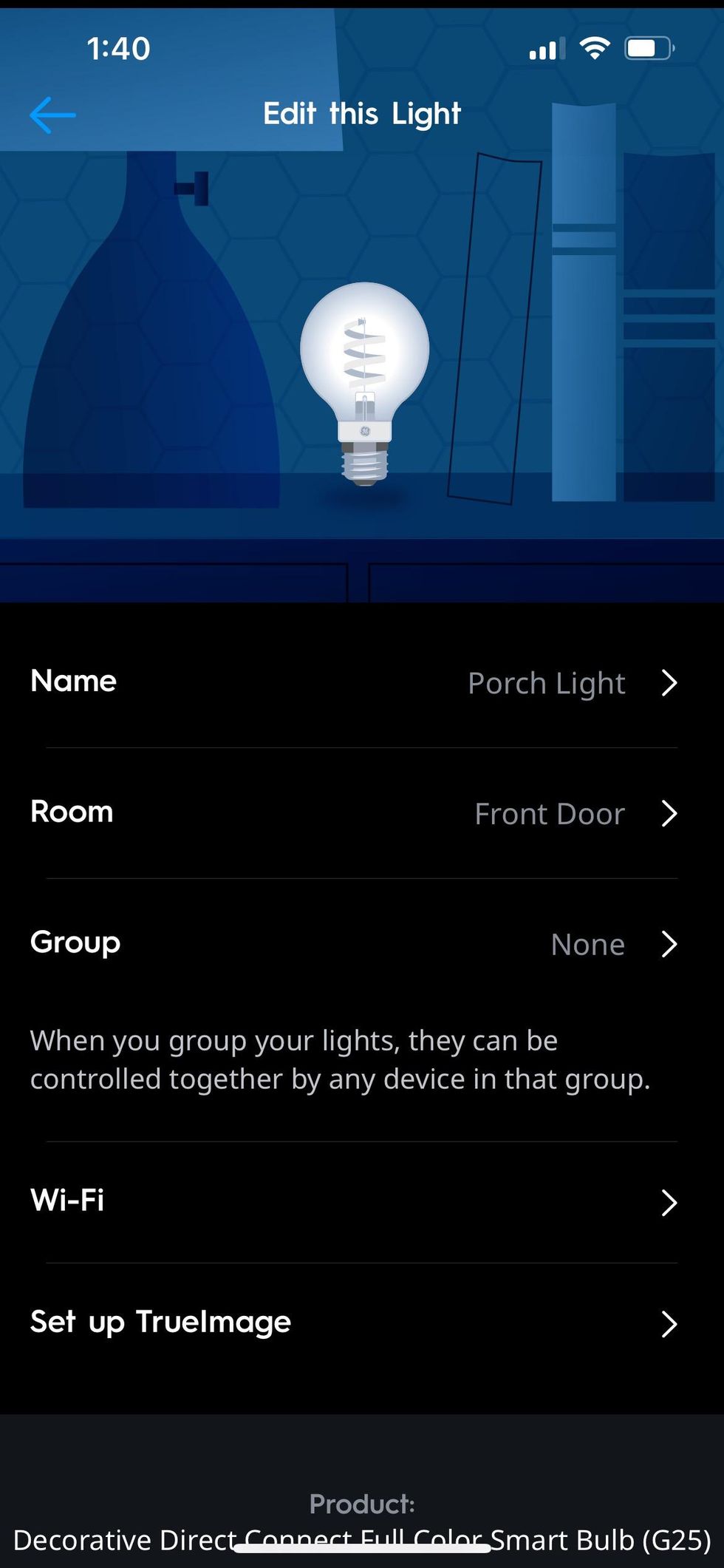Tap the Wi-Fi settings chevron icon

(x=669, y=1203)
